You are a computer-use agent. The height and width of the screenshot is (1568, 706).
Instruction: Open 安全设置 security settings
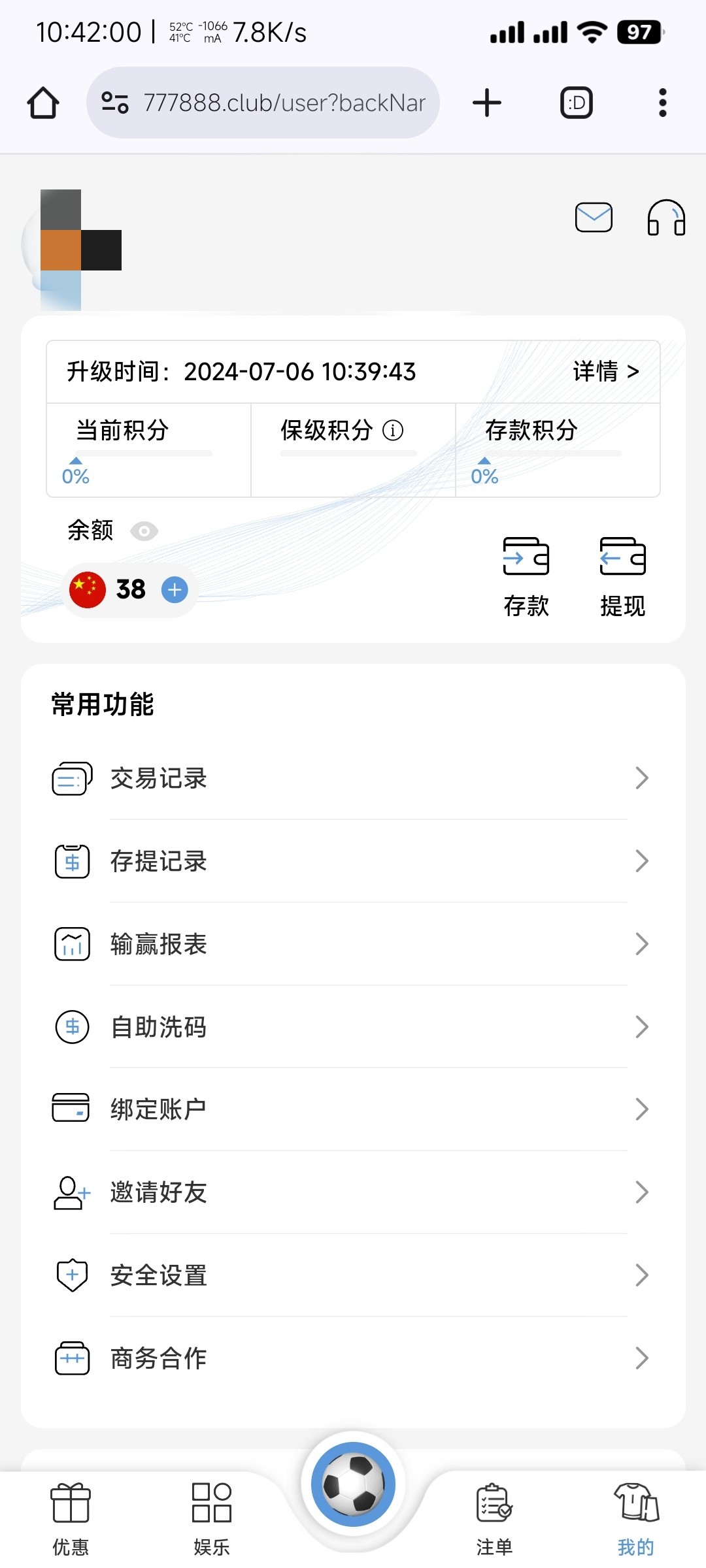353,1275
